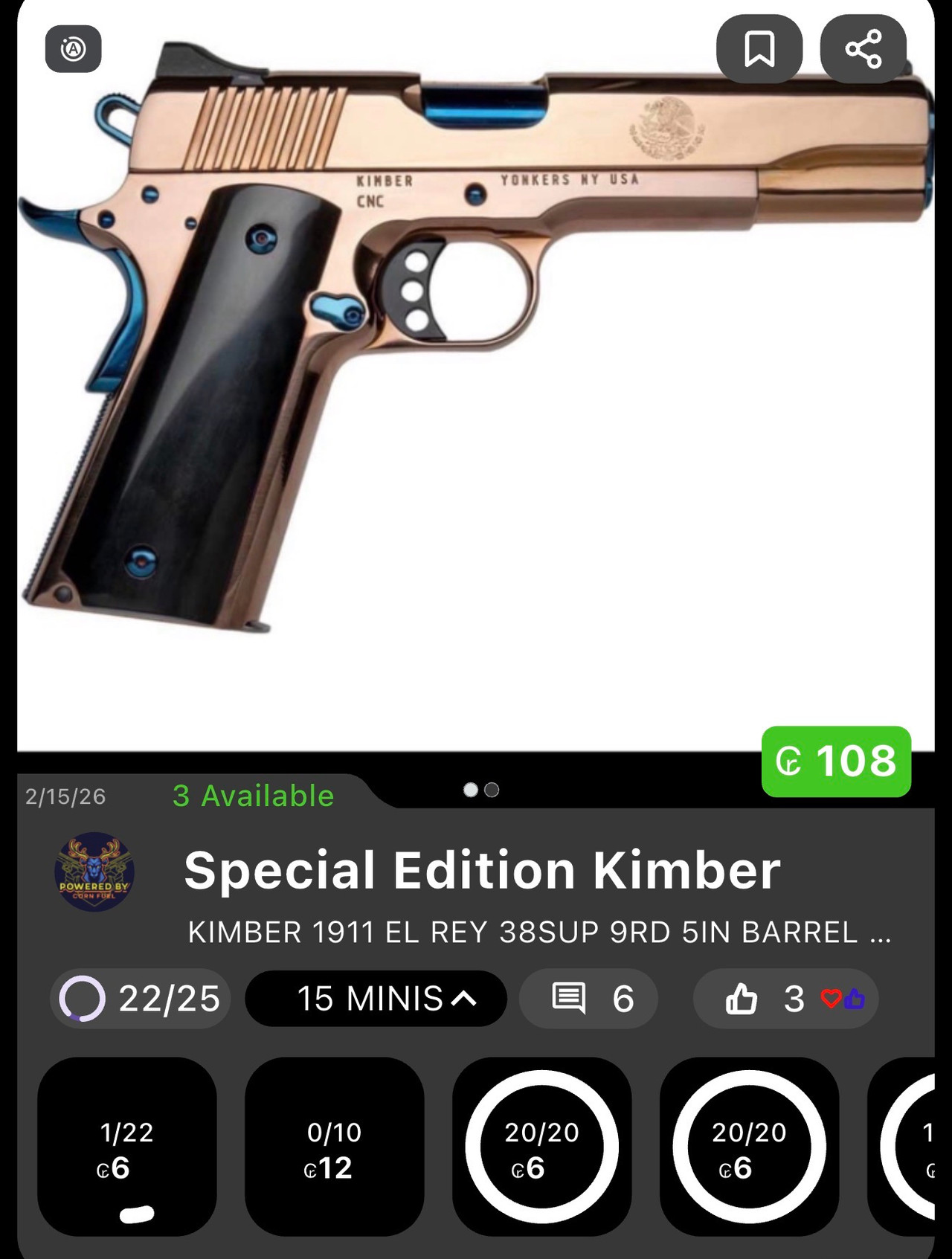Screen dimensions: 952x1259
Task: Open the seller's profile avatar
Action: 94,872
